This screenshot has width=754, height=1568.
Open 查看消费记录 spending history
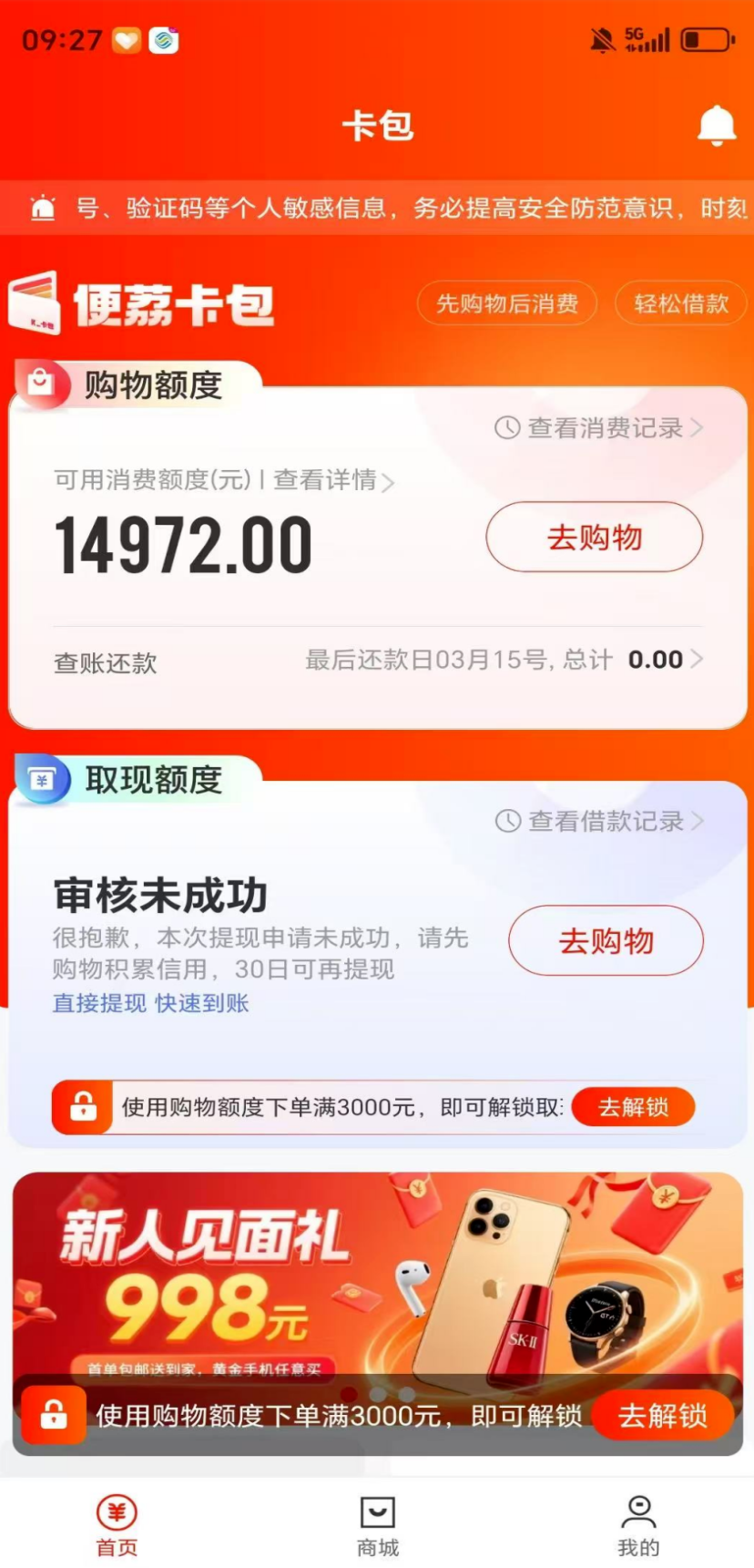pos(599,427)
